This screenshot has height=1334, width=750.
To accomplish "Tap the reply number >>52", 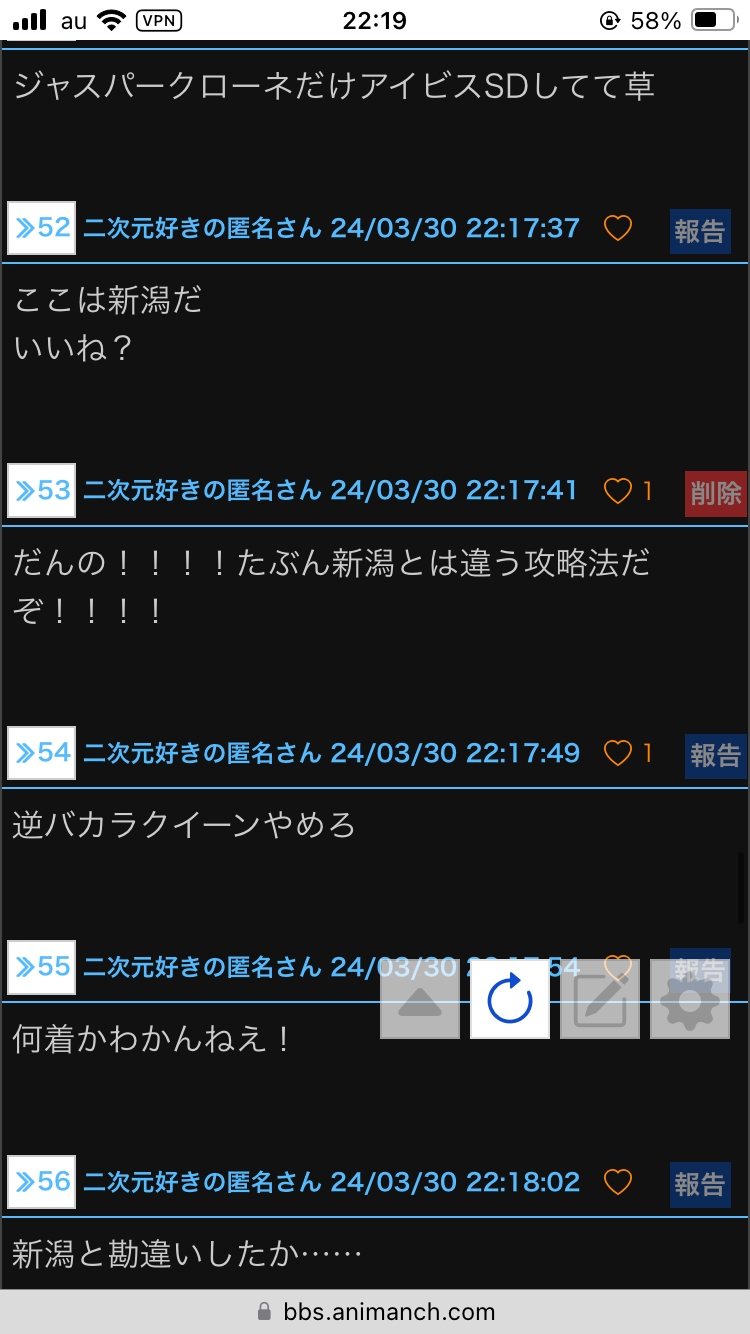I will [x=42, y=228].
